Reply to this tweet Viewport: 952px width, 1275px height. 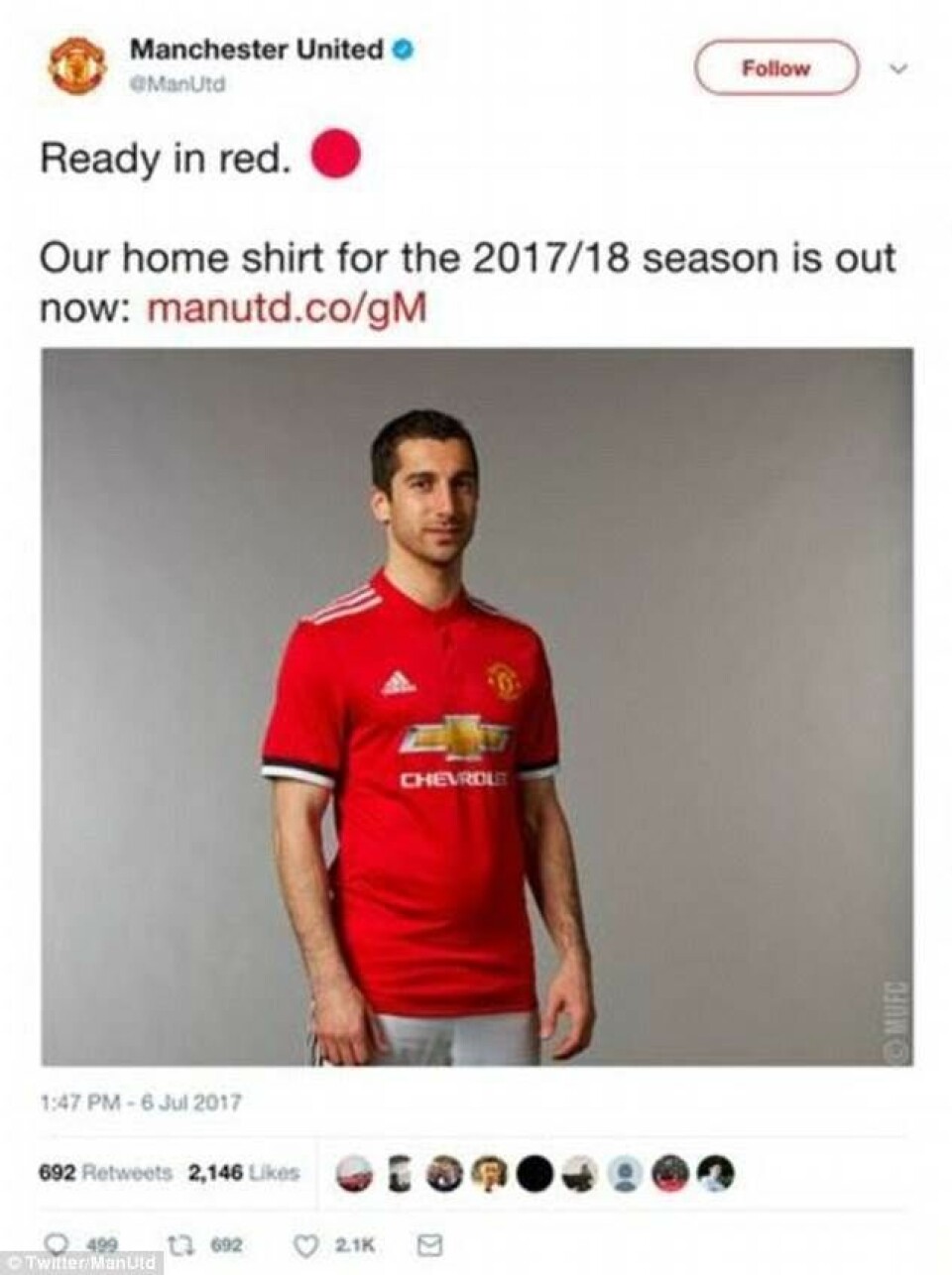[x=59, y=1243]
